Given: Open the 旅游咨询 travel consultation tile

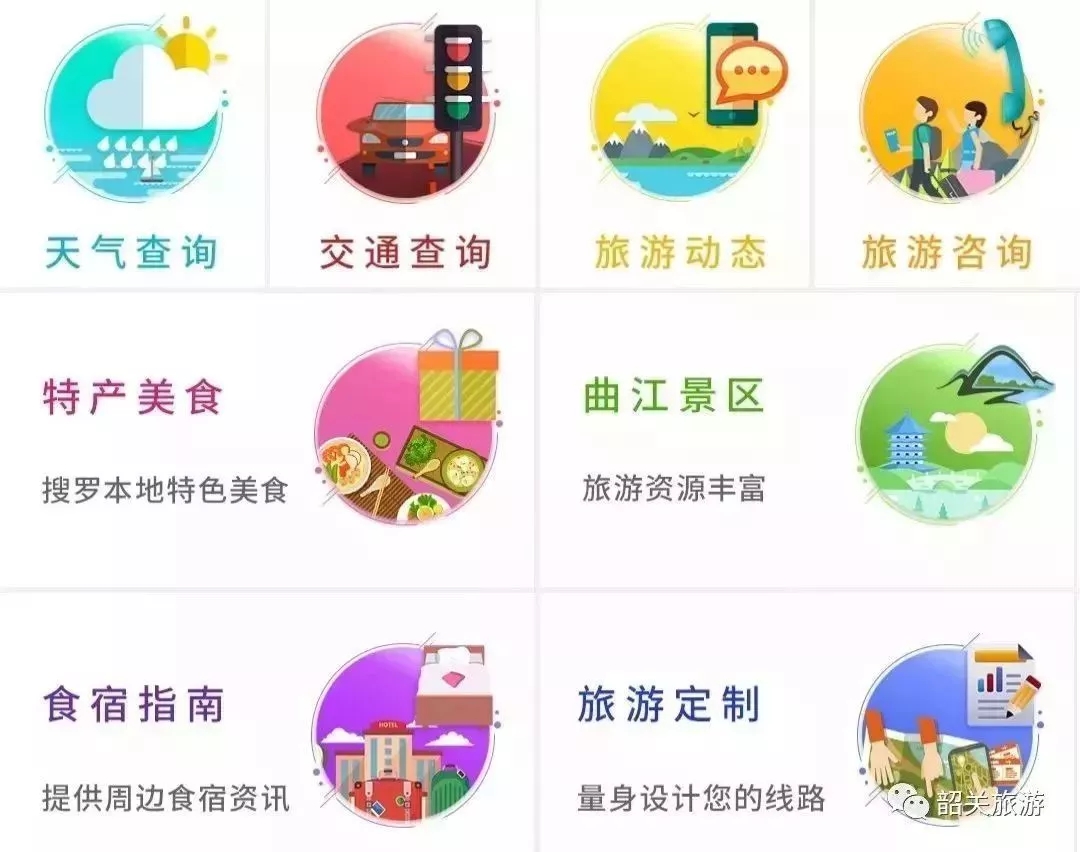Looking at the screenshot, I should (x=946, y=145).
